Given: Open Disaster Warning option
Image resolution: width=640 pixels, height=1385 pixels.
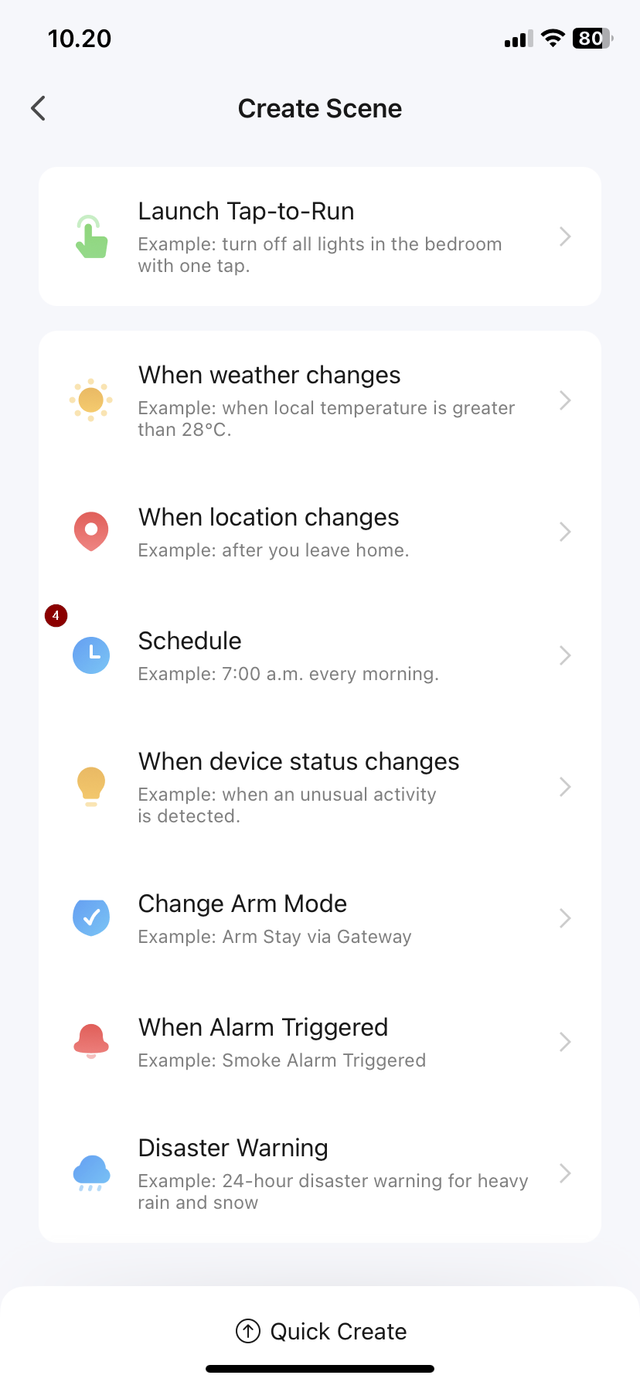Looking at the screenshot, I should coord(320,1173).
